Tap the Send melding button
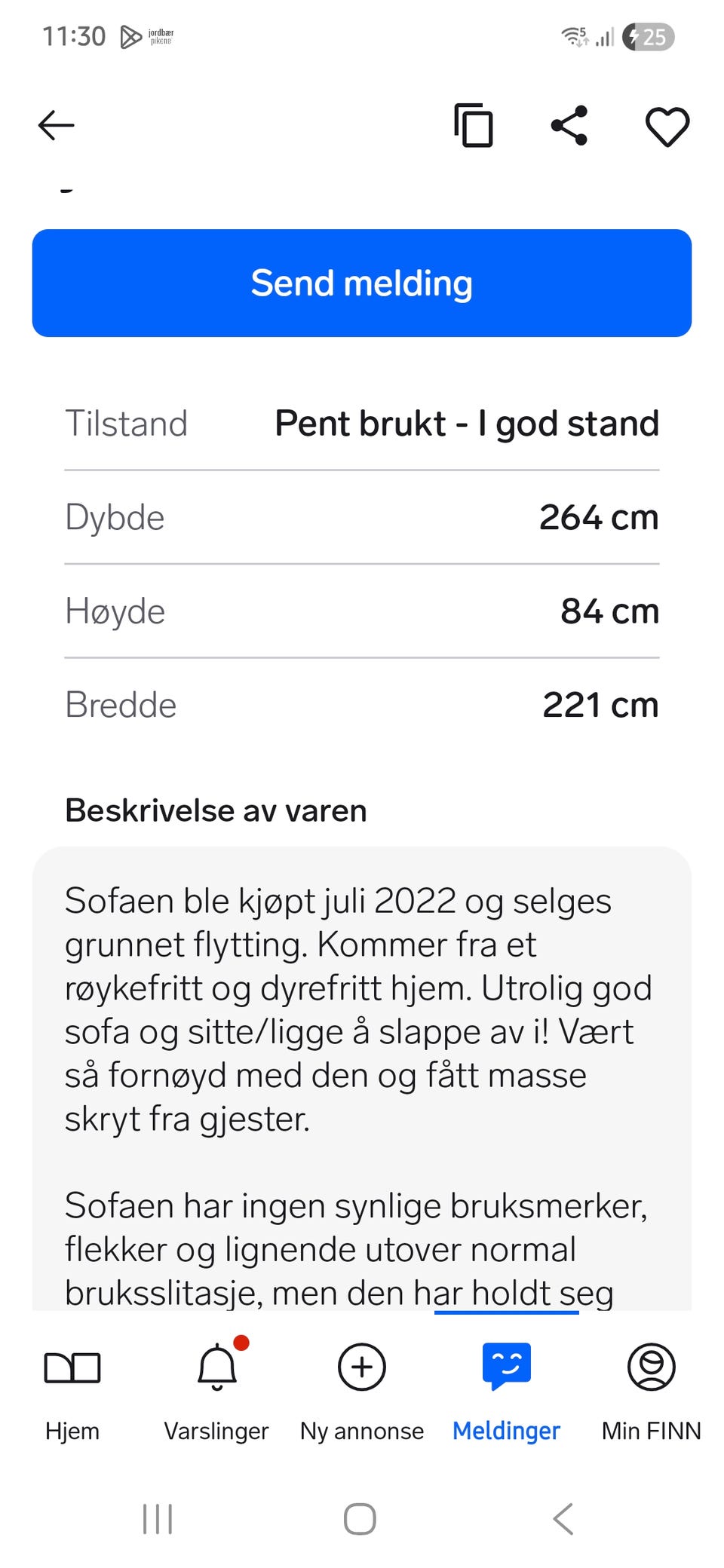 362,283
